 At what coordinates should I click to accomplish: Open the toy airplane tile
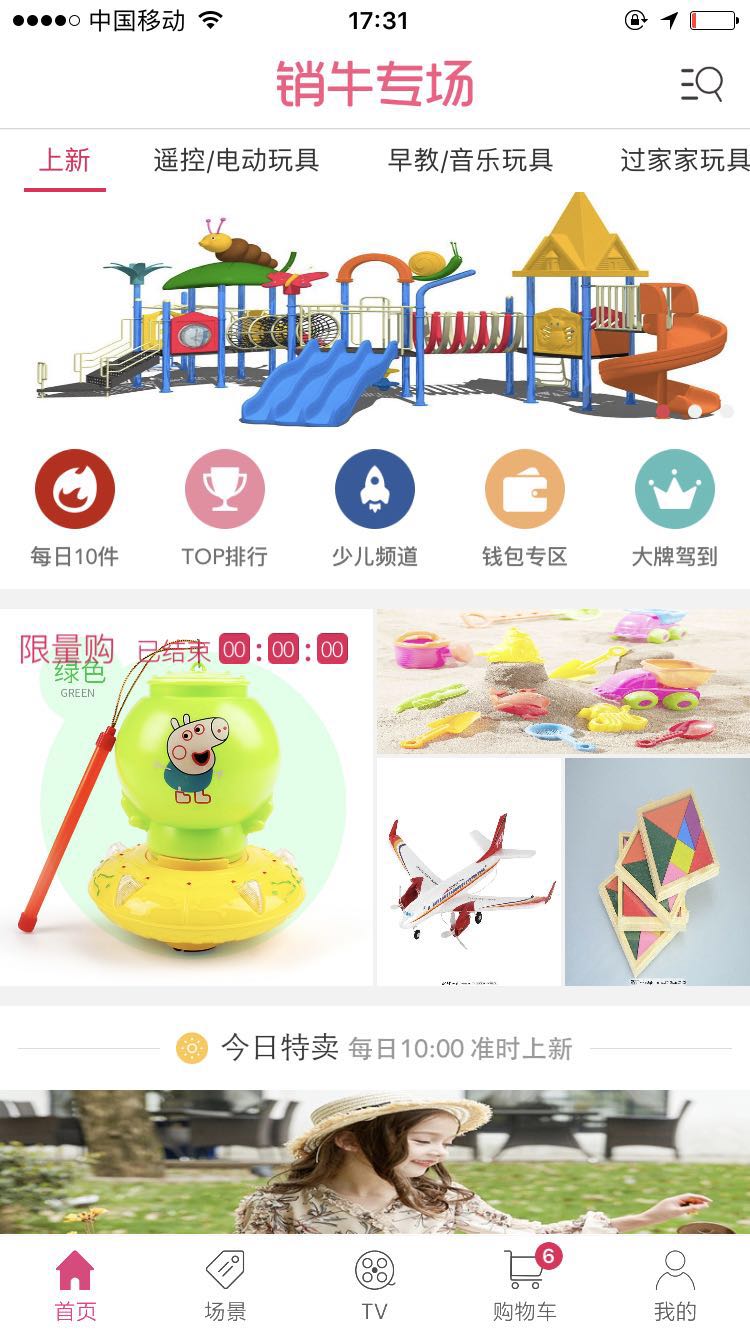(469, 872)
